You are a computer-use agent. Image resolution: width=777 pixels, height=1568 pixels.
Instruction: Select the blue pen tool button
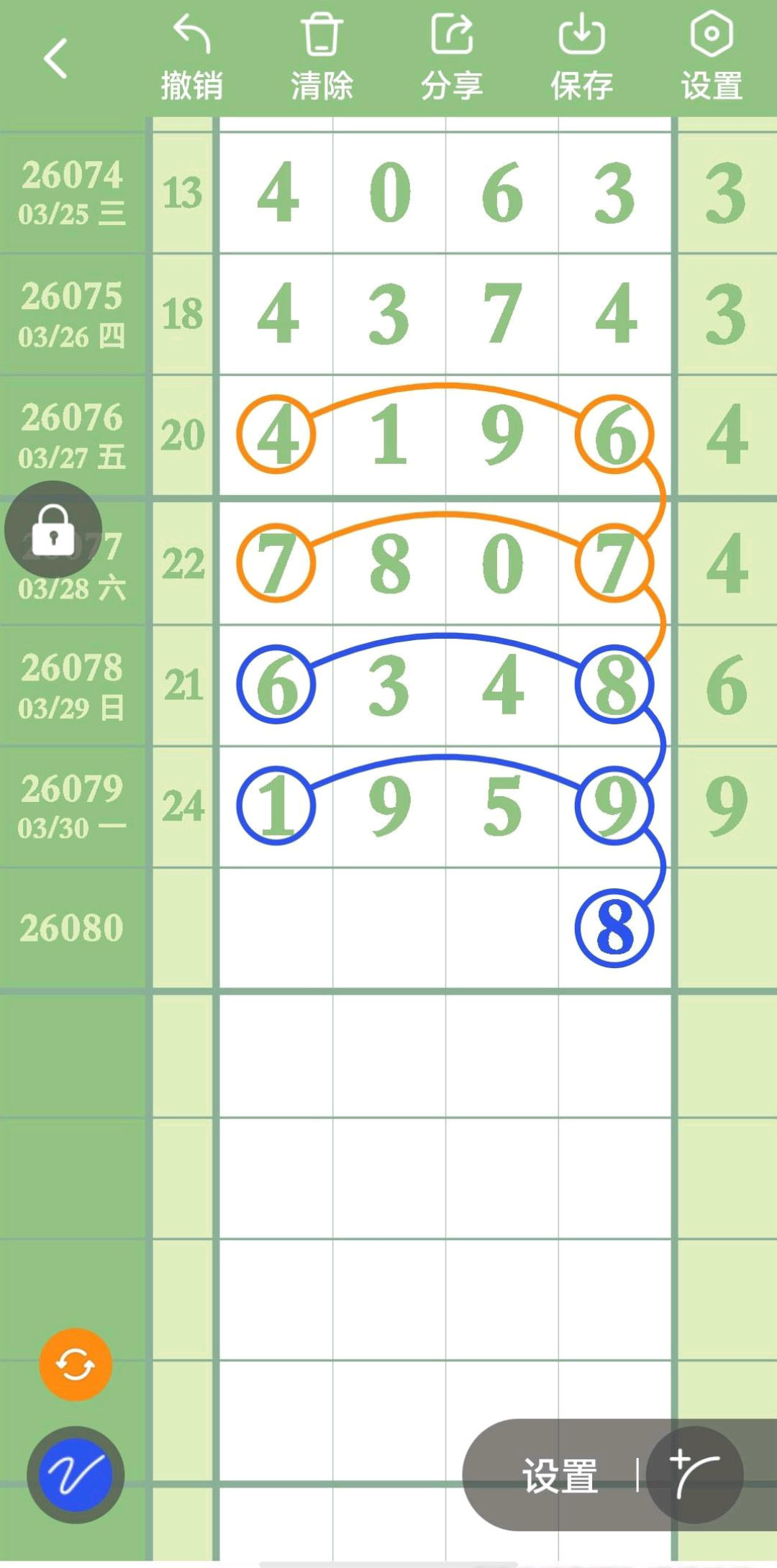tap(76, 1474)
